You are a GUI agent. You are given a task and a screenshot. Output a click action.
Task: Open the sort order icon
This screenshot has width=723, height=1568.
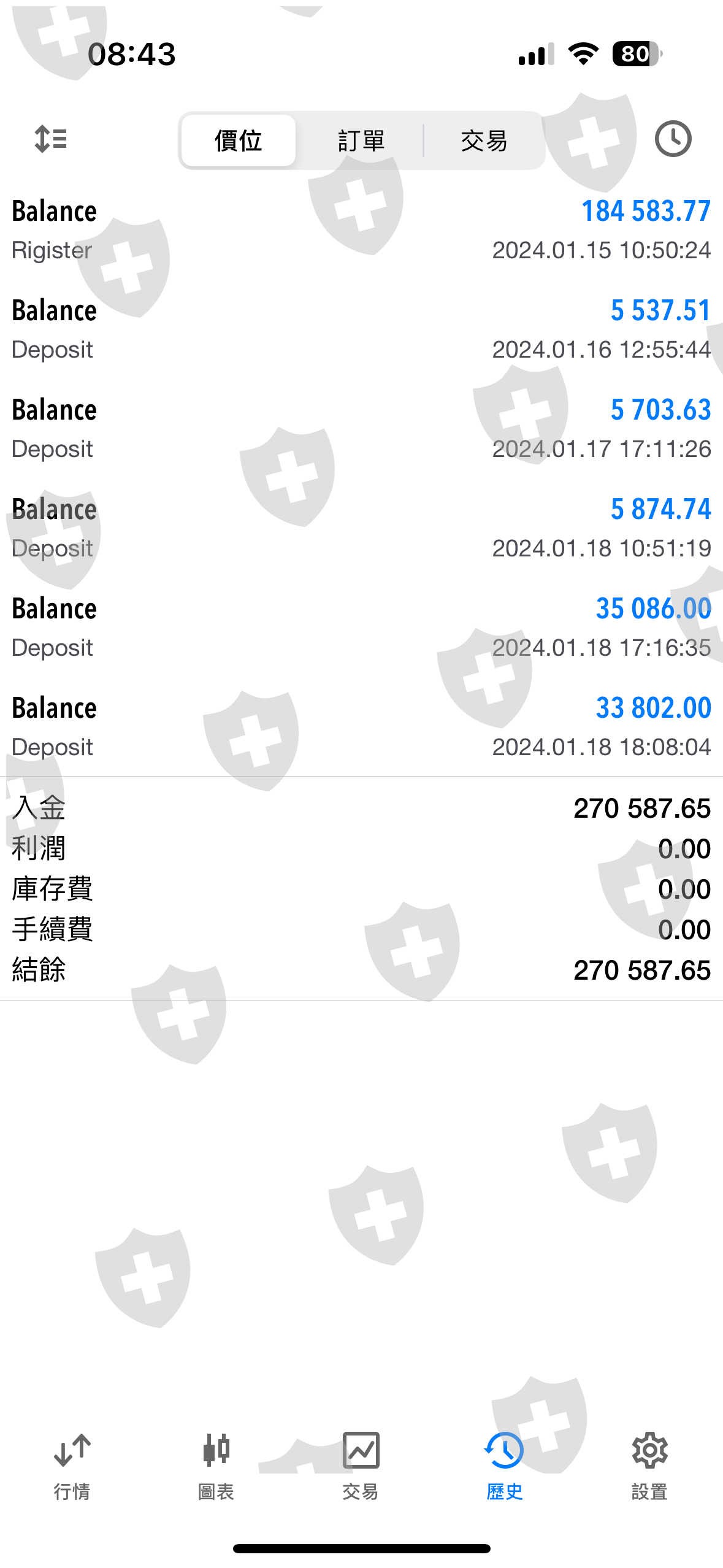[x=51, y=139]
